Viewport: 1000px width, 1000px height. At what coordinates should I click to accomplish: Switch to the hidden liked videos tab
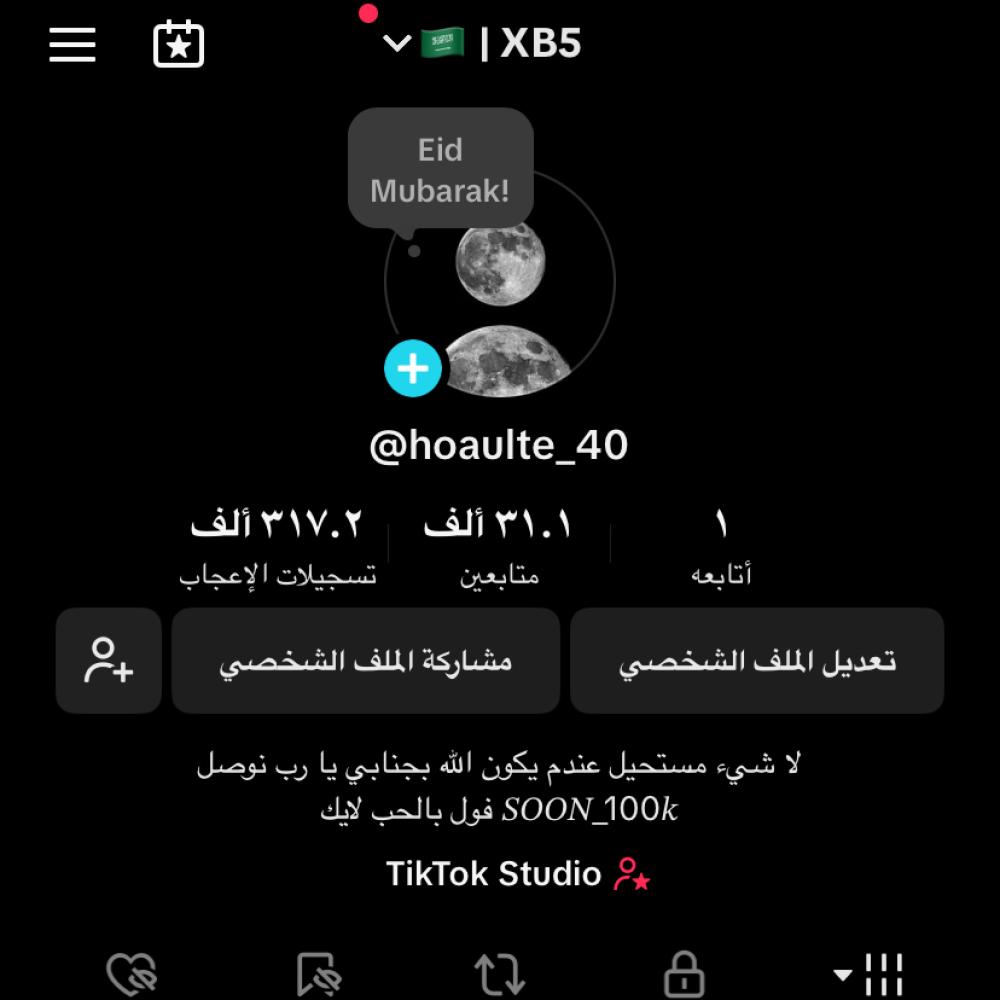click(x=133, y=974)
